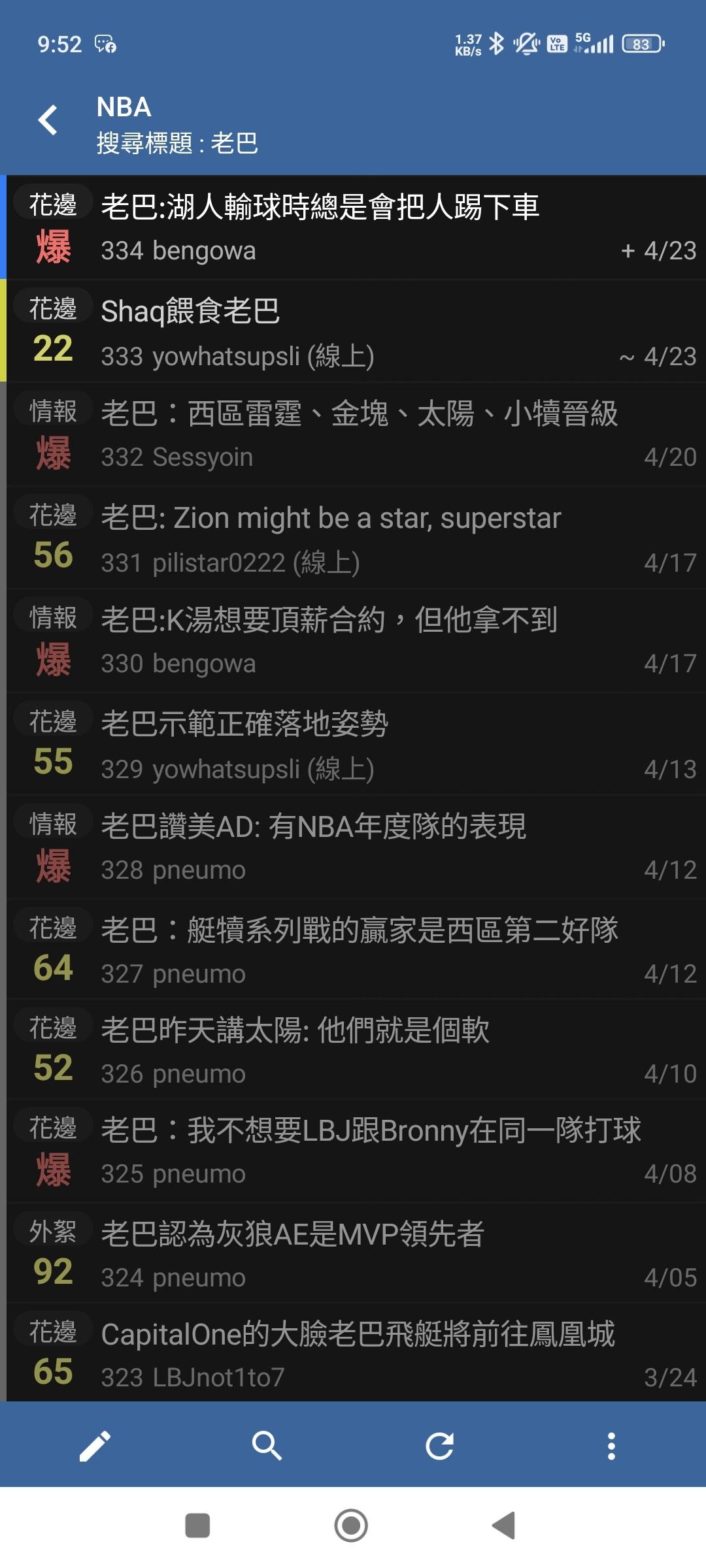The height and width of the screenshot is (1568, 706).
Task: Refresh the article list
Action: pyautogui.click(x=439, y=1446)
